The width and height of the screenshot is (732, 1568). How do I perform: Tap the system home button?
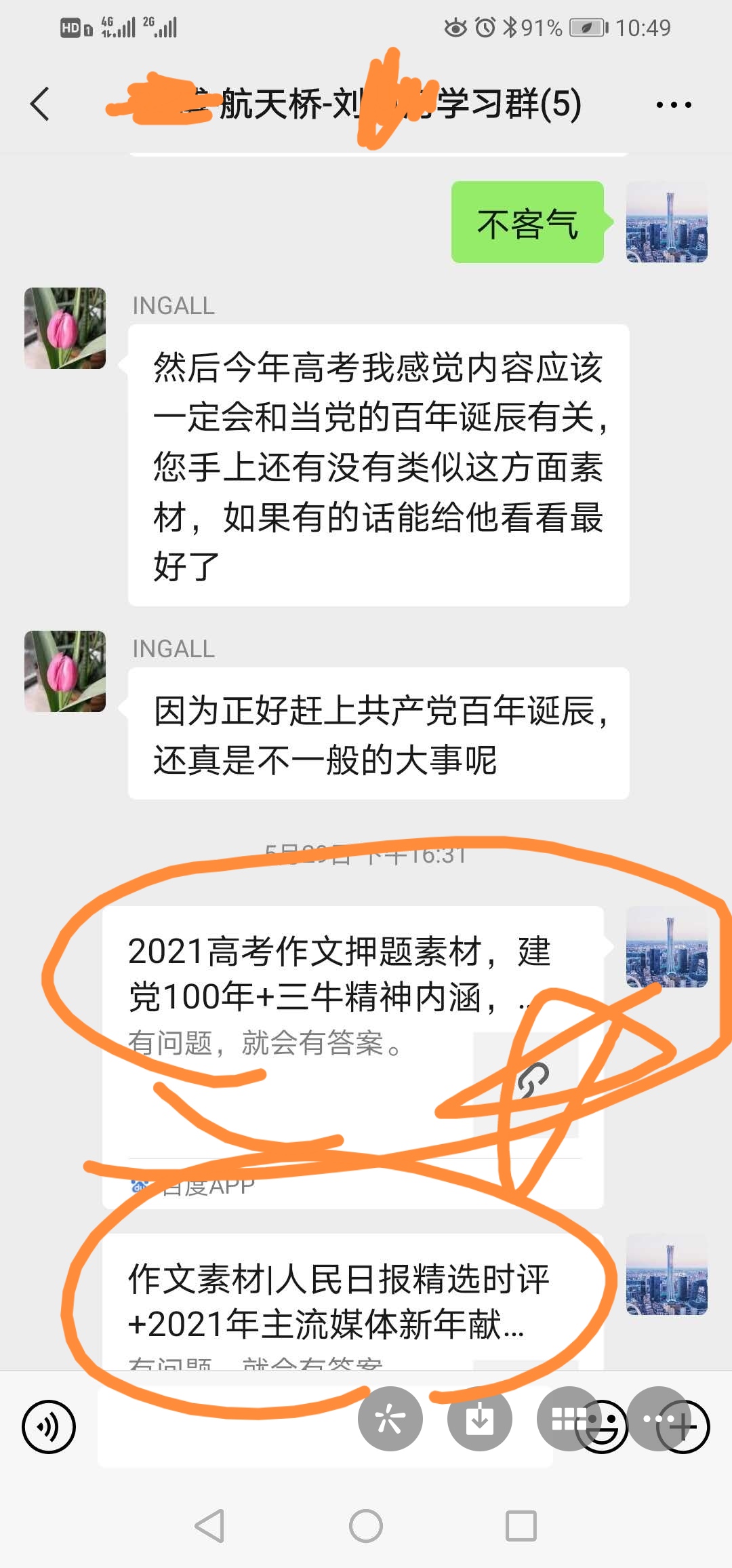(x=366, y=1527)
